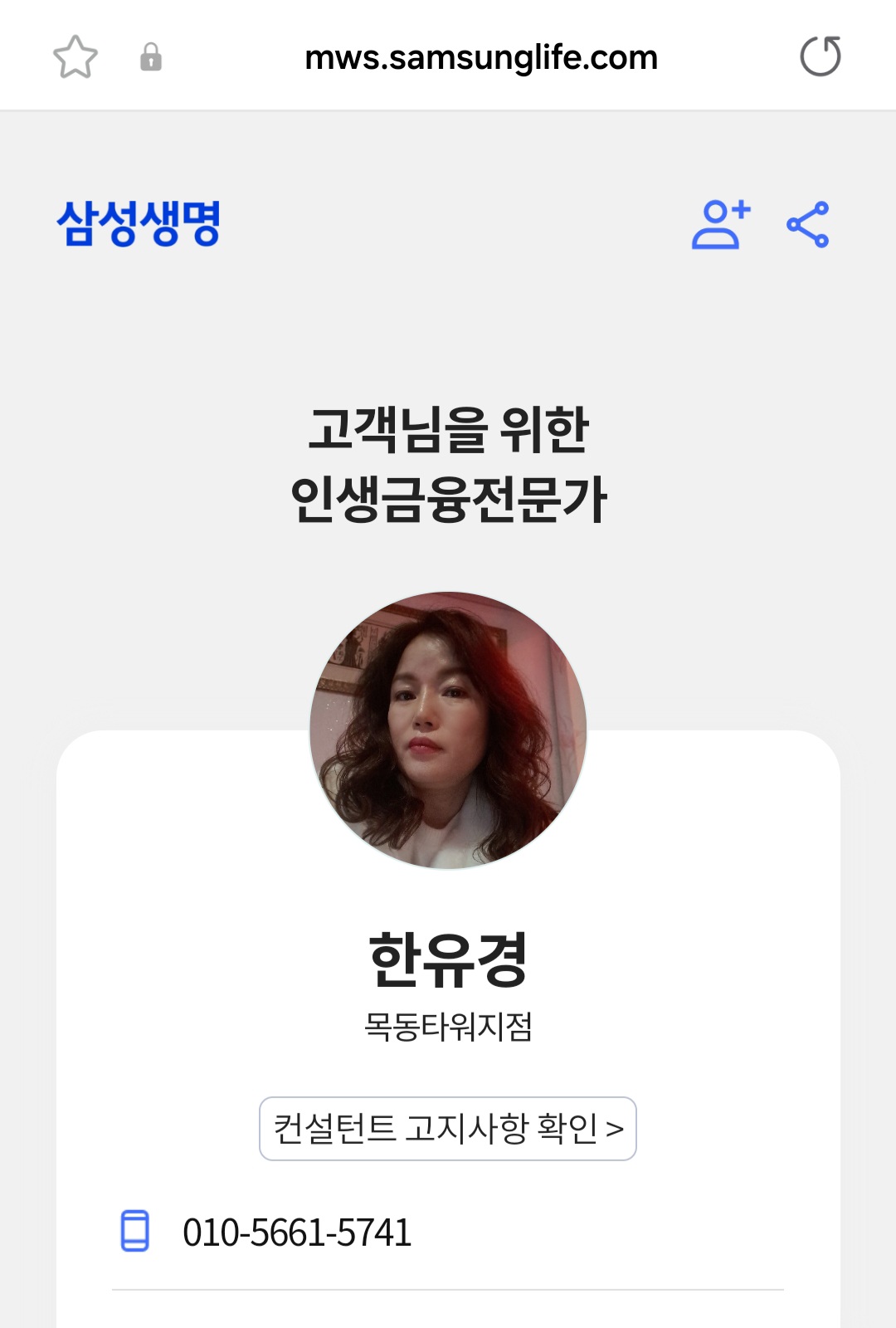Share this consultant page
The width and height of the screenshot is (896, 1328).
(808, 224)
